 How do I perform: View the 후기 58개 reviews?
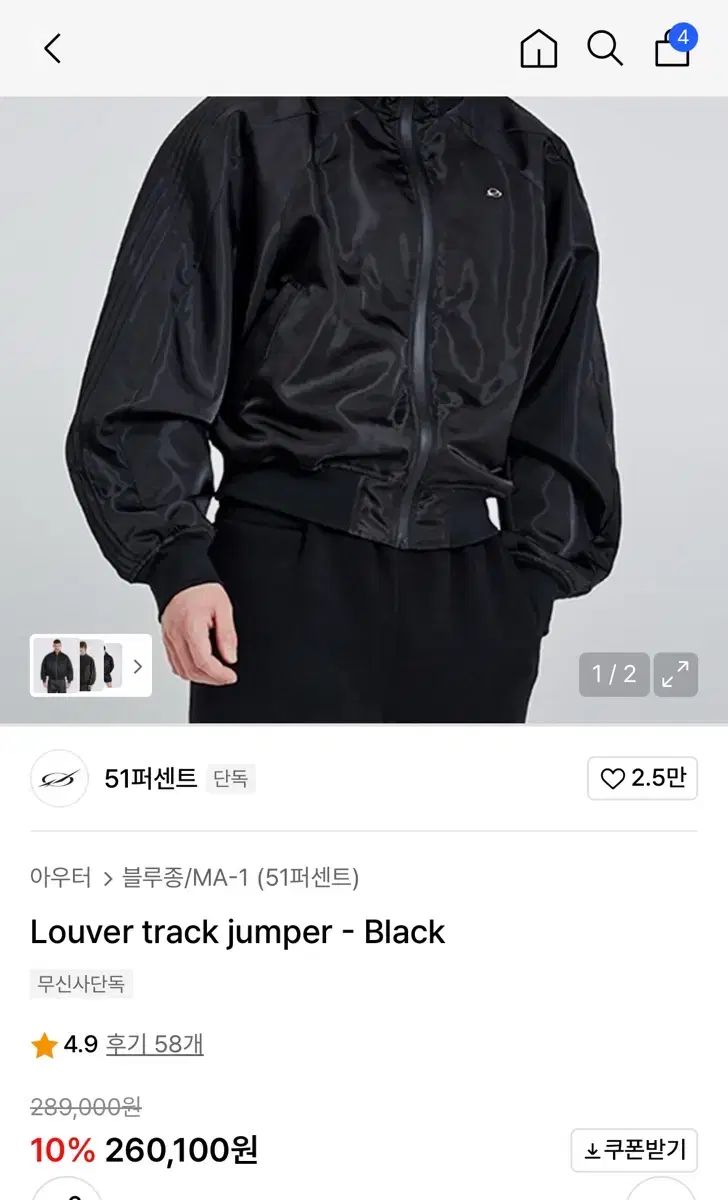point(155,1045)
